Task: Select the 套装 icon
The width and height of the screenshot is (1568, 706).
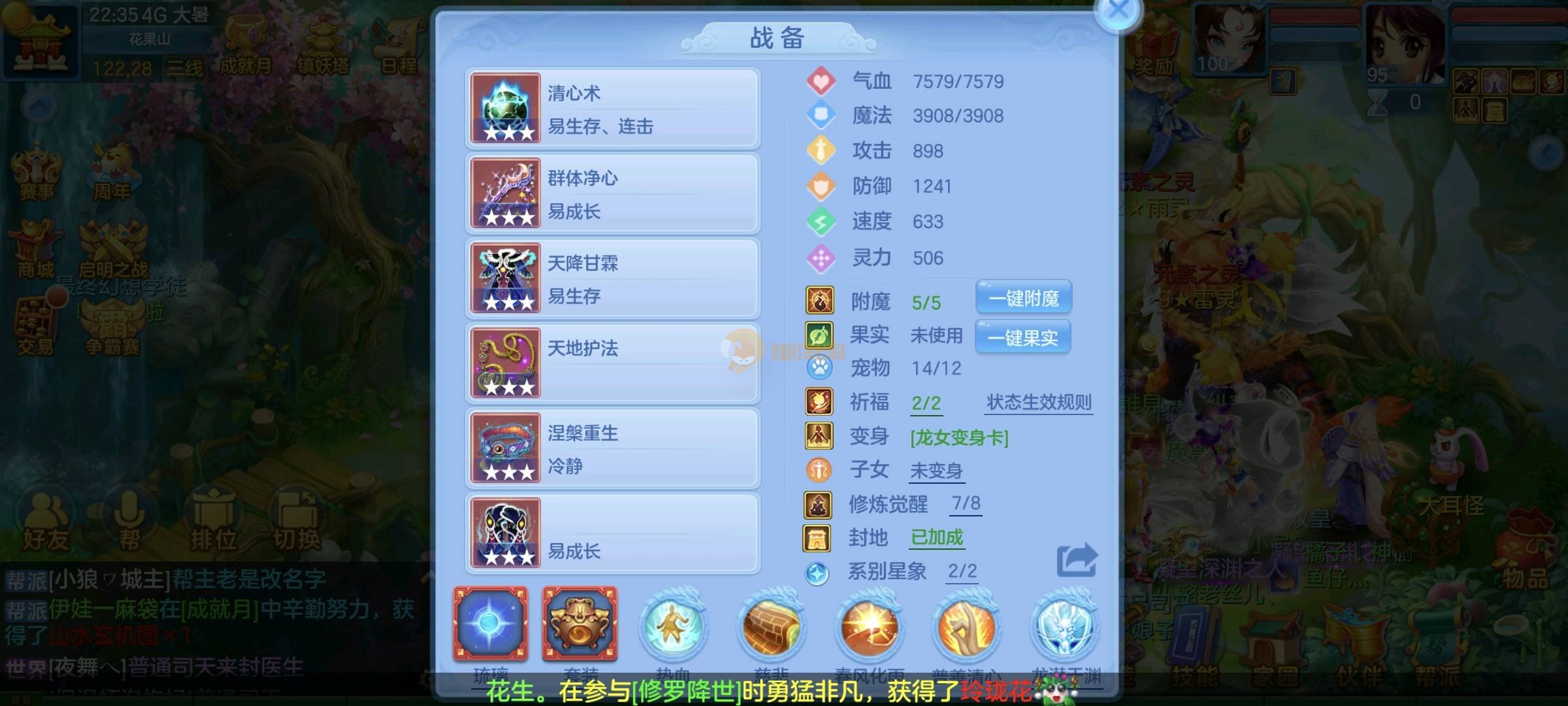Action: (x=580, y=624)
